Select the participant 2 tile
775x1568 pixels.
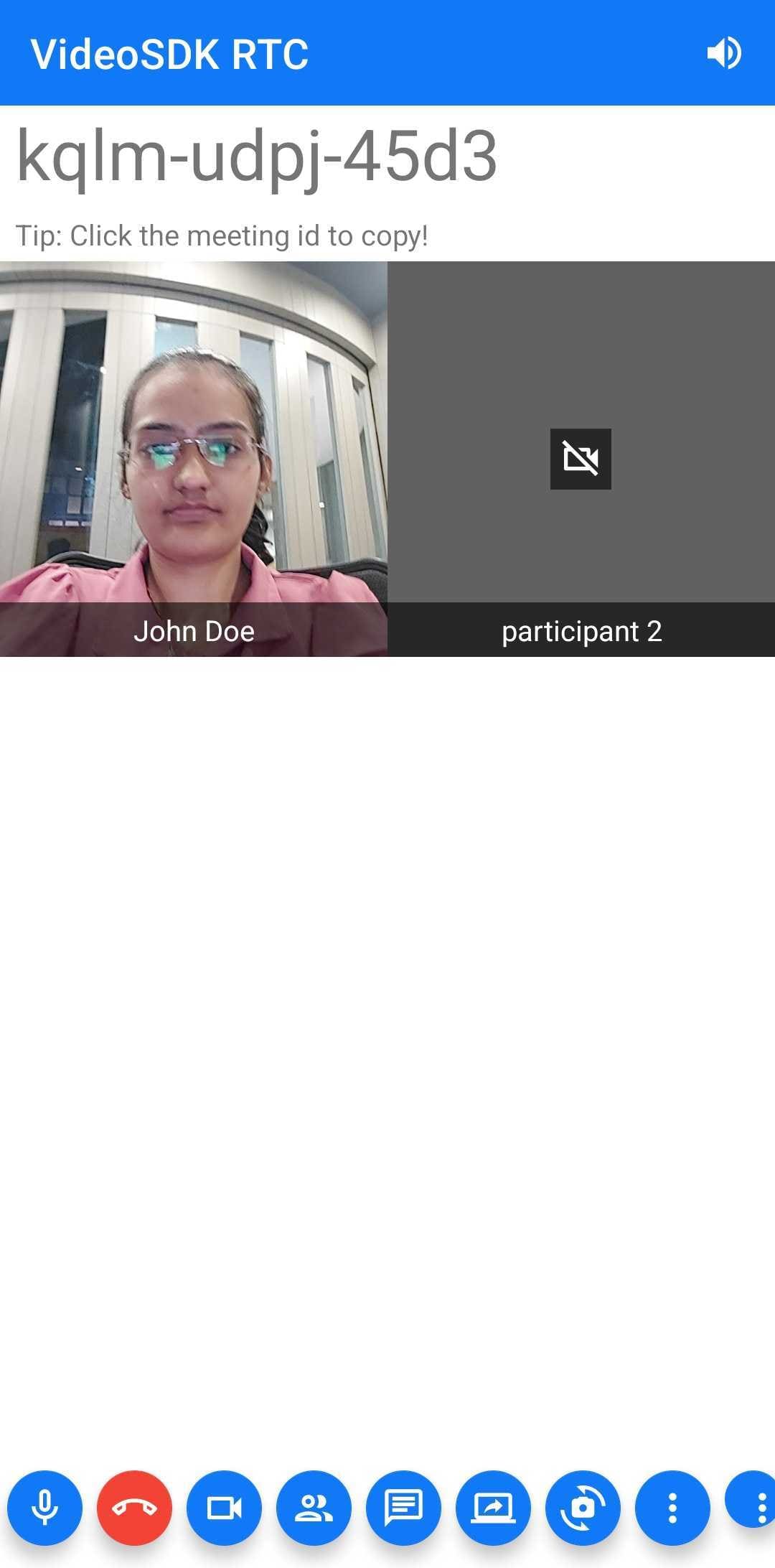(581, 459)
